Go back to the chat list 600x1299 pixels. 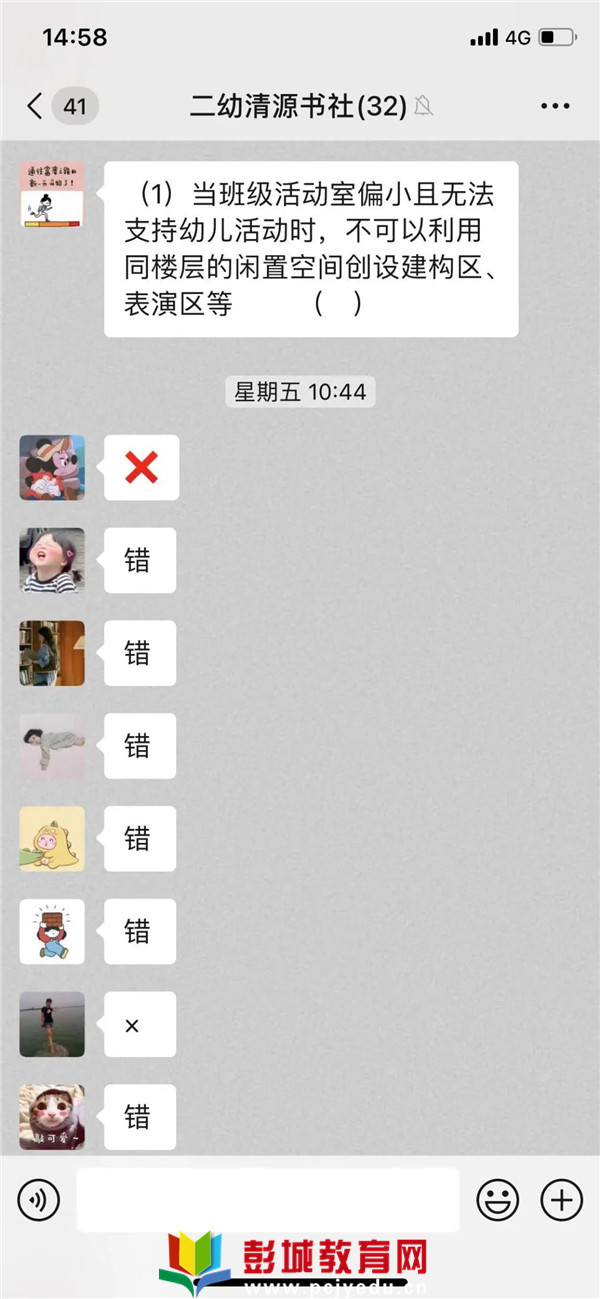point(36,106)
